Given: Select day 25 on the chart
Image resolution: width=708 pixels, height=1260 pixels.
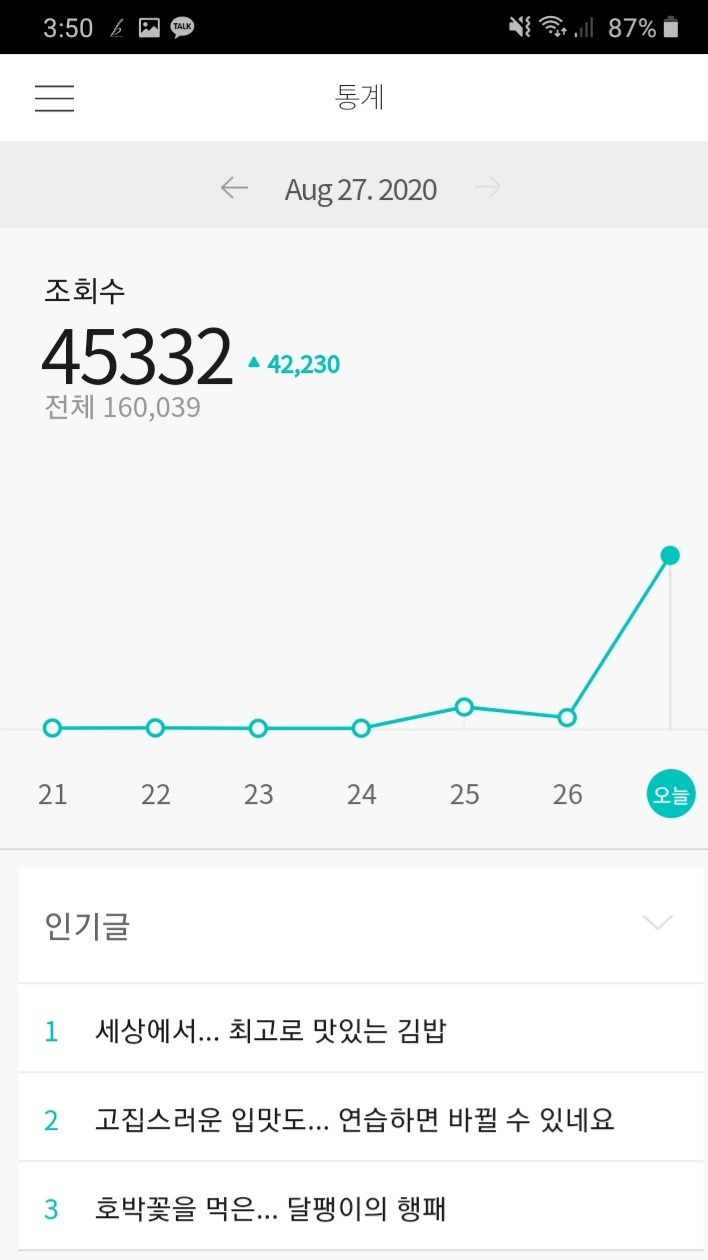Looking at the screenshot, I should 464,794.
